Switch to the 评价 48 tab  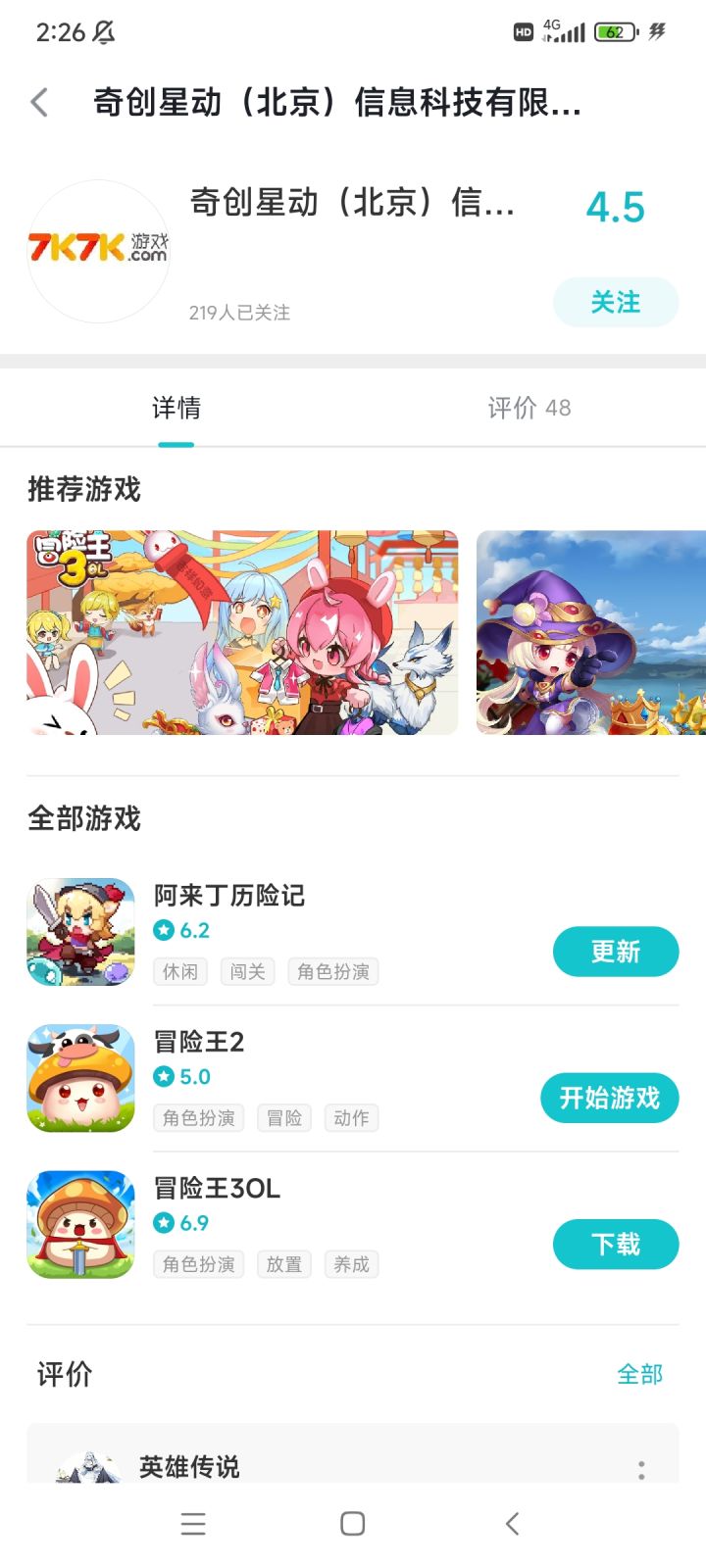click(529, 408)
